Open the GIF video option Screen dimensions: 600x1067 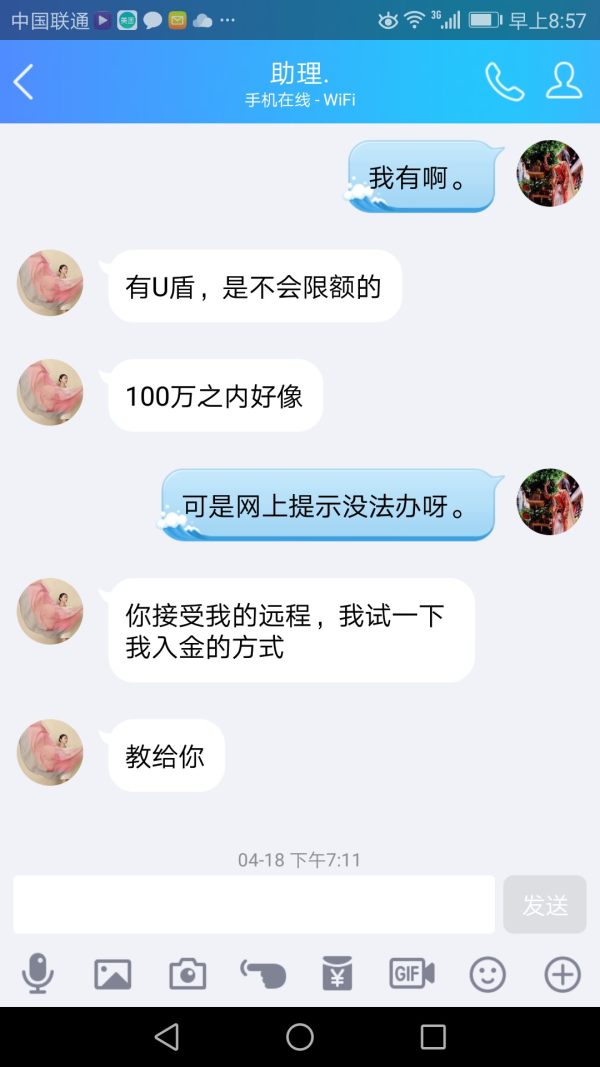[412, 973]
